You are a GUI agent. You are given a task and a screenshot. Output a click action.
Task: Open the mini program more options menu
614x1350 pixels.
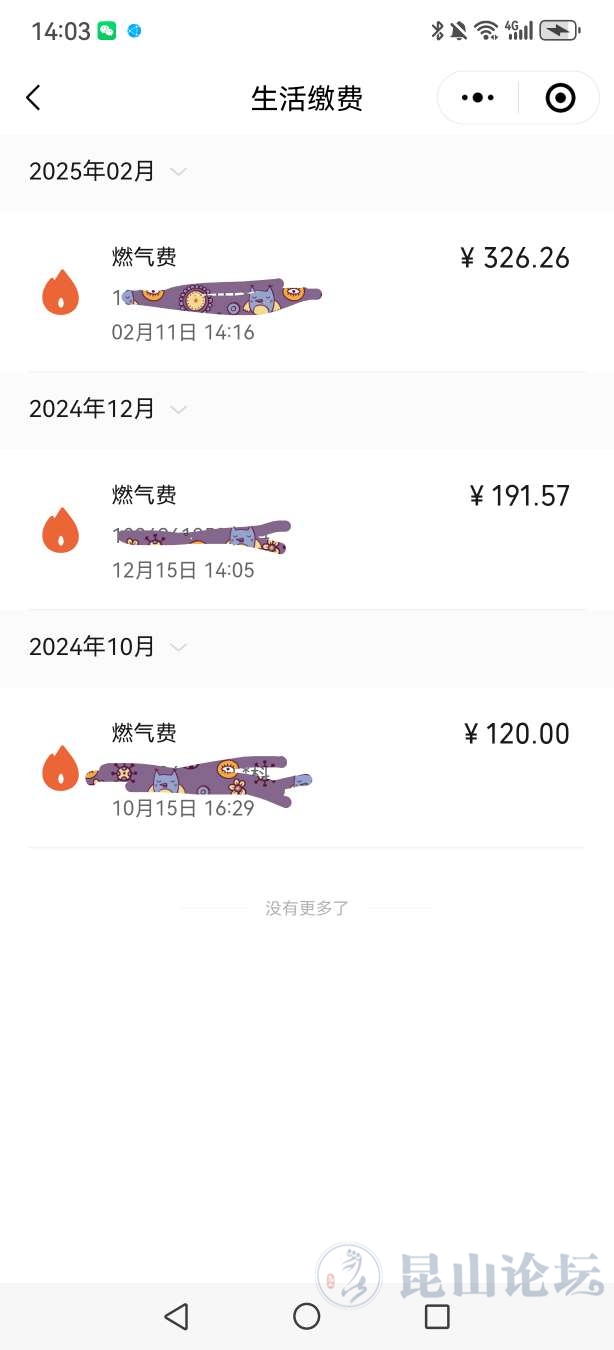(x=478, y=98)
